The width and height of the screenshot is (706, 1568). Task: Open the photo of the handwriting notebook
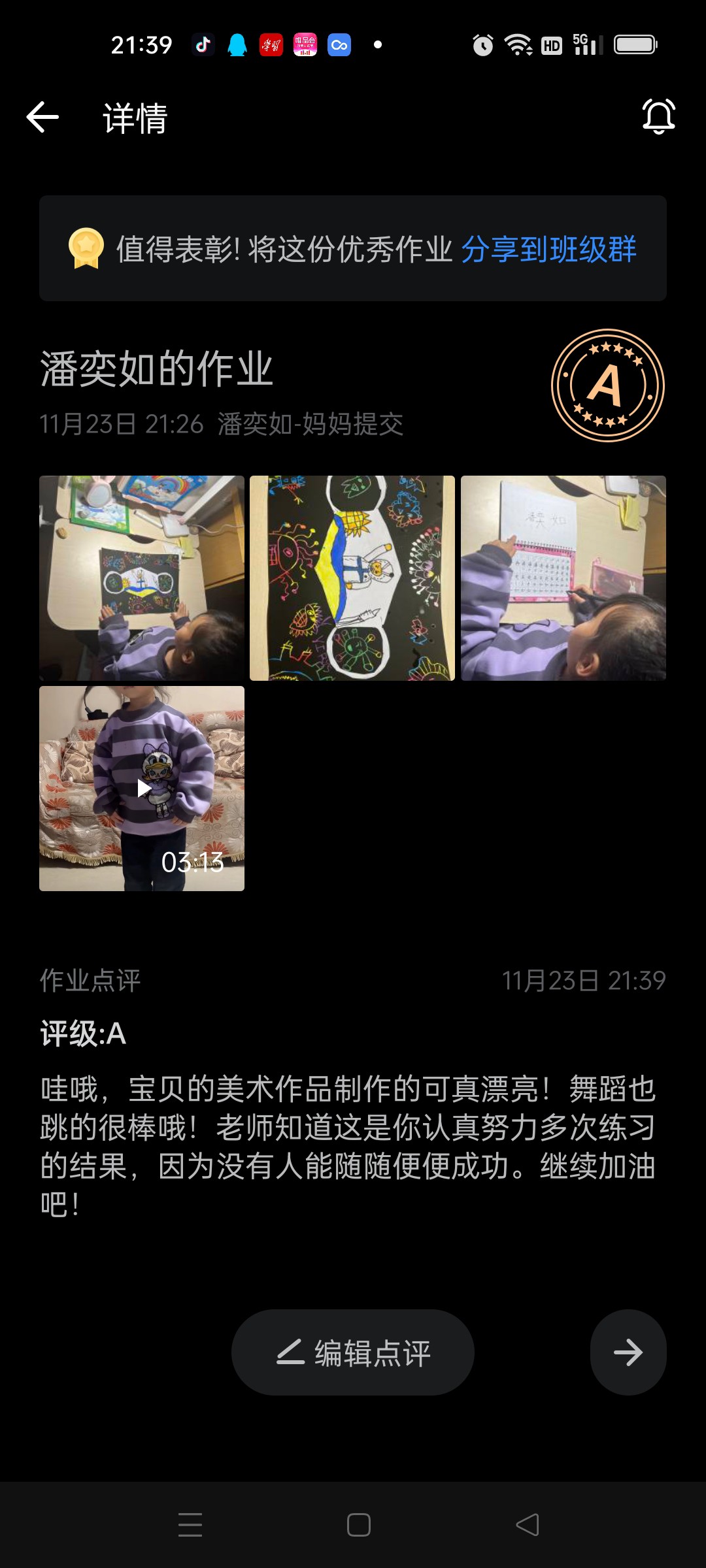tap(563, 578)
